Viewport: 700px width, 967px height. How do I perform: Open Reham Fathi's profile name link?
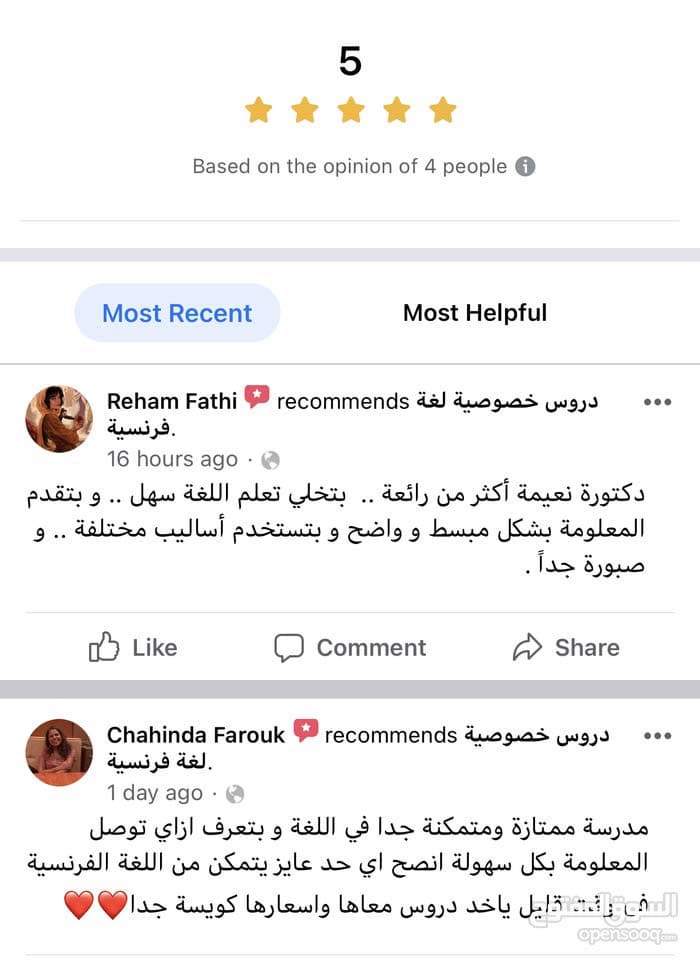click(x=171, y=401)
